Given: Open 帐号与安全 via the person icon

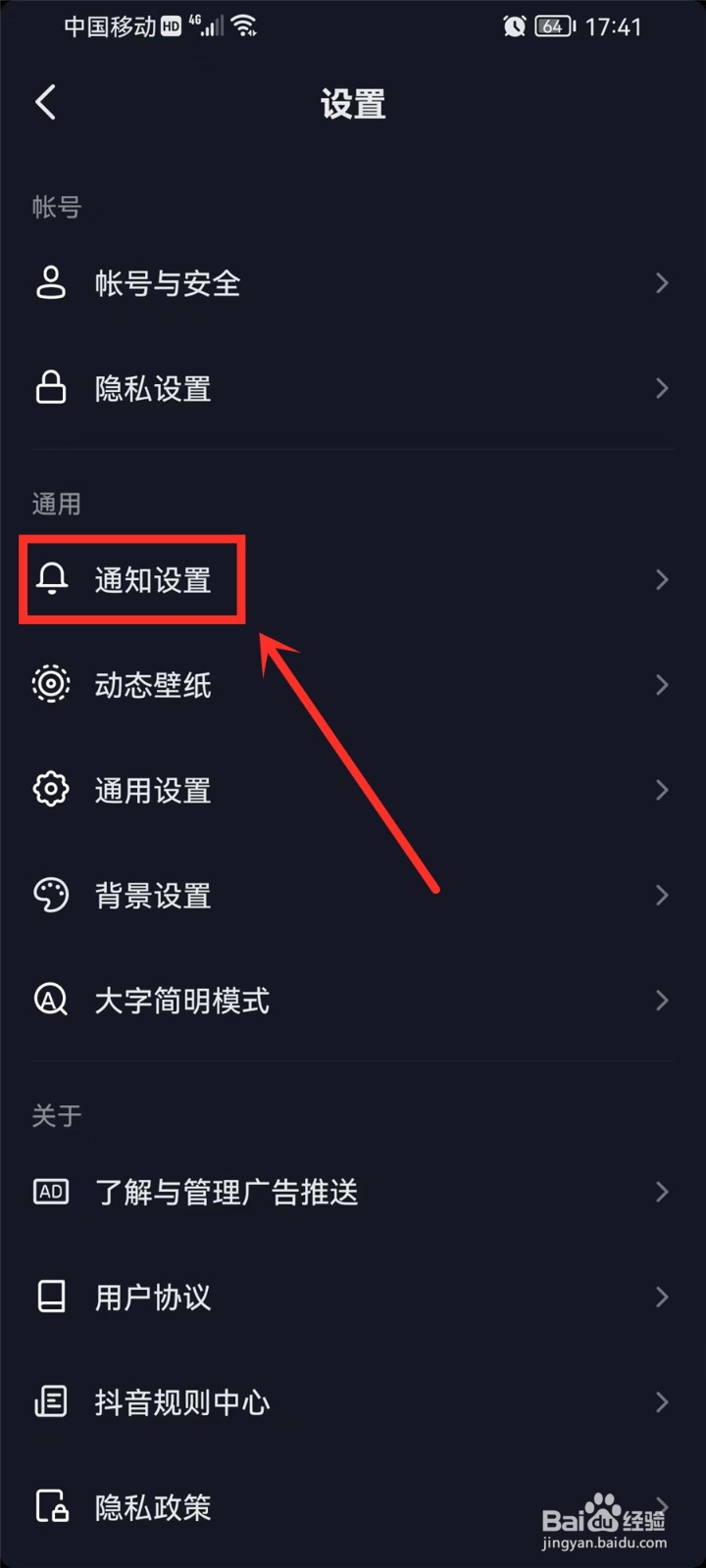Looking at the screenshot, I should [x=51, y=283].
